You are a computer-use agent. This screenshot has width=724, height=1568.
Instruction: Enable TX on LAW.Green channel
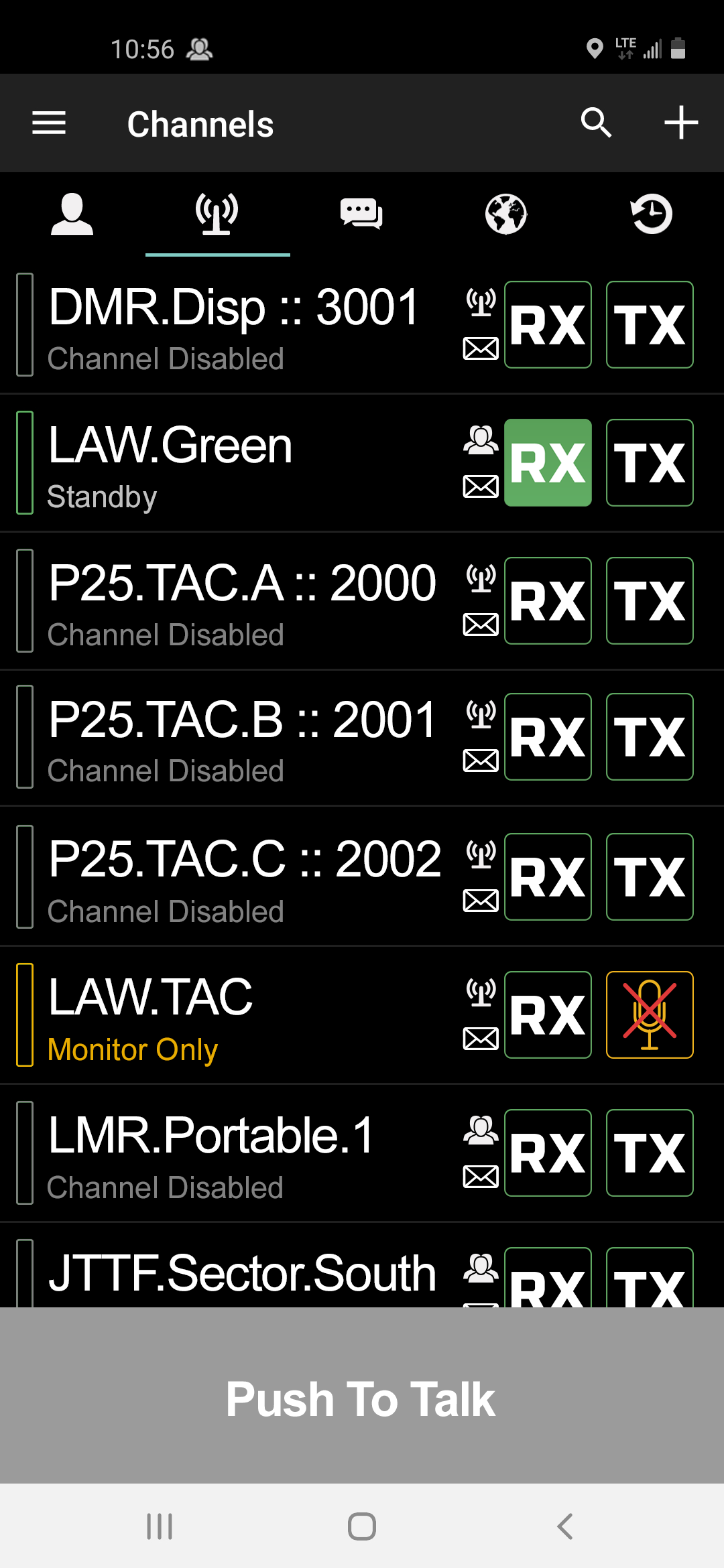[x=650, y=463]
